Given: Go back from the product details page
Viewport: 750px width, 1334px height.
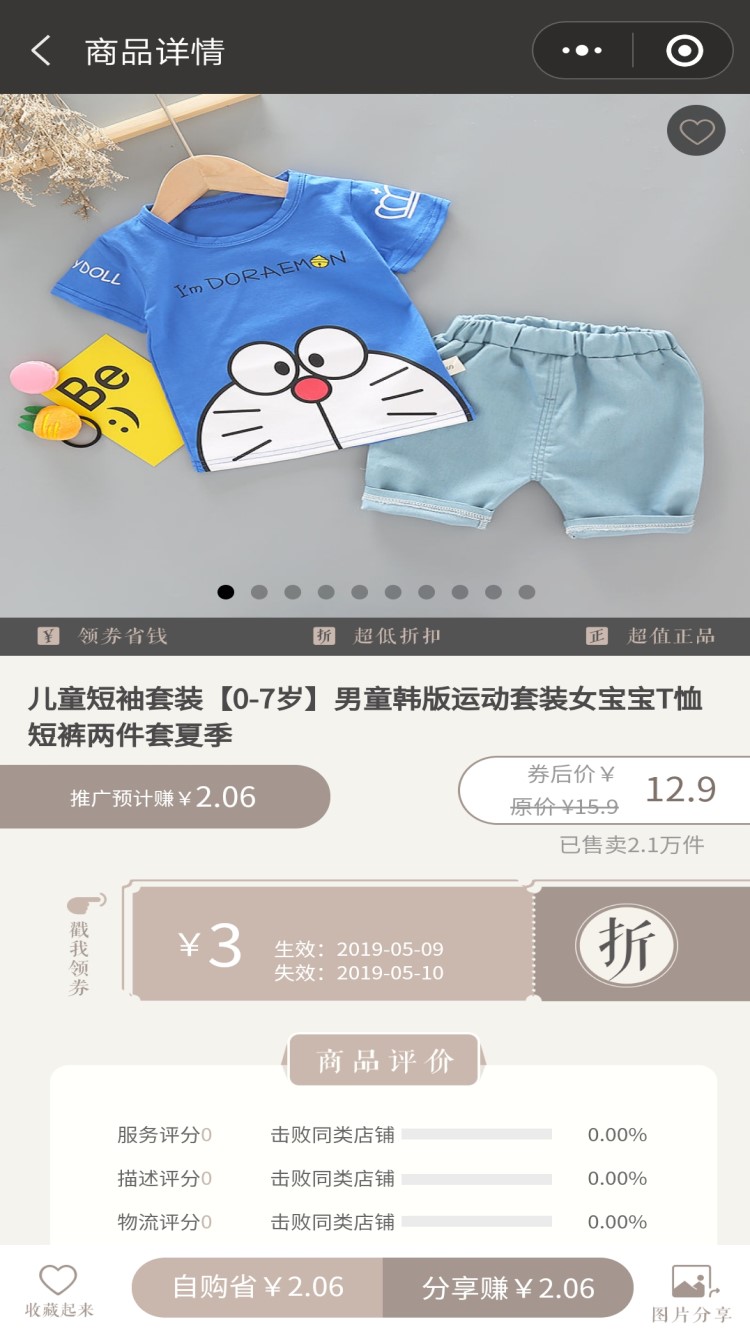Looking at the screenshot, I should click(x=40, y=51).
